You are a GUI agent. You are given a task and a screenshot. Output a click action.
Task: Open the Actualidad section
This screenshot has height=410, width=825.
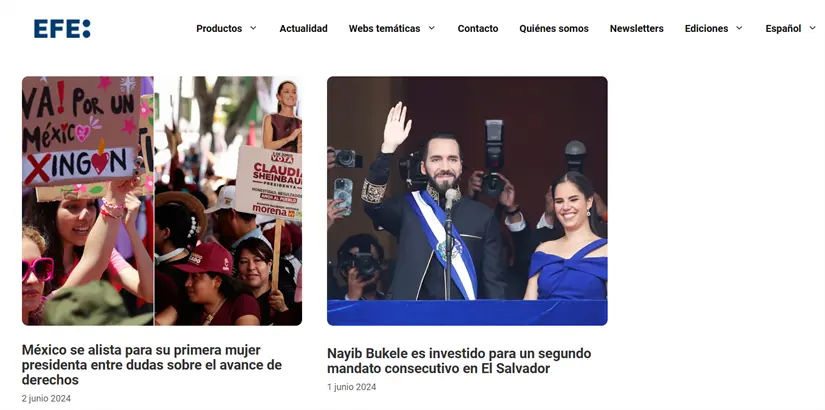[x=303, y=28]
